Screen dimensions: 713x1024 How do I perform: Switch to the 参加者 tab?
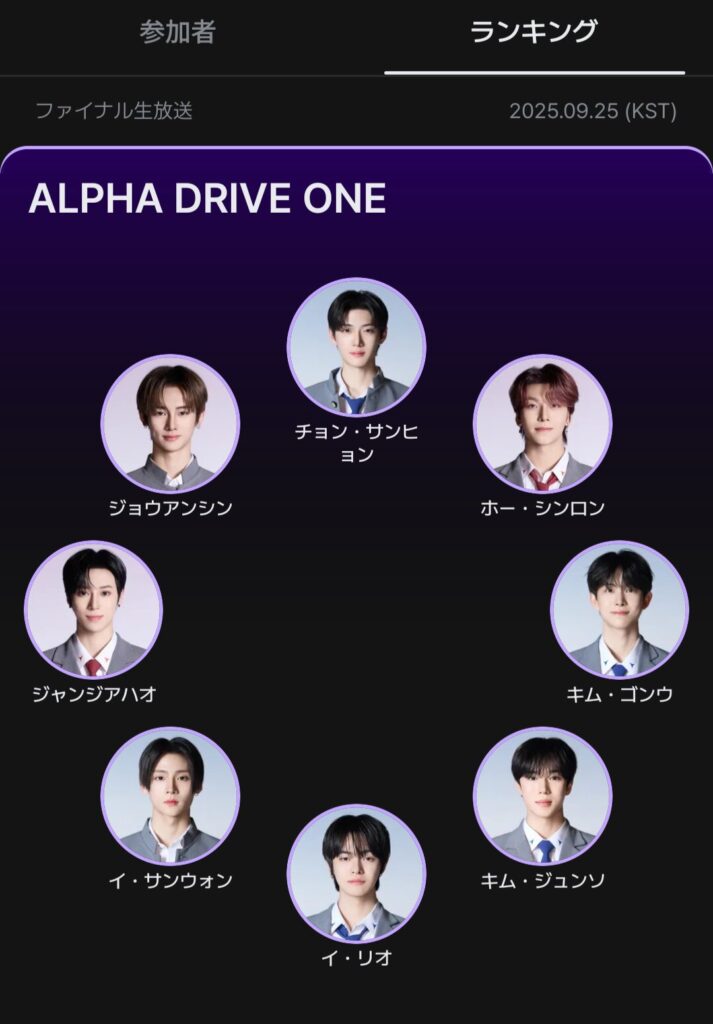pyautogui.click(x=177, y=32)
